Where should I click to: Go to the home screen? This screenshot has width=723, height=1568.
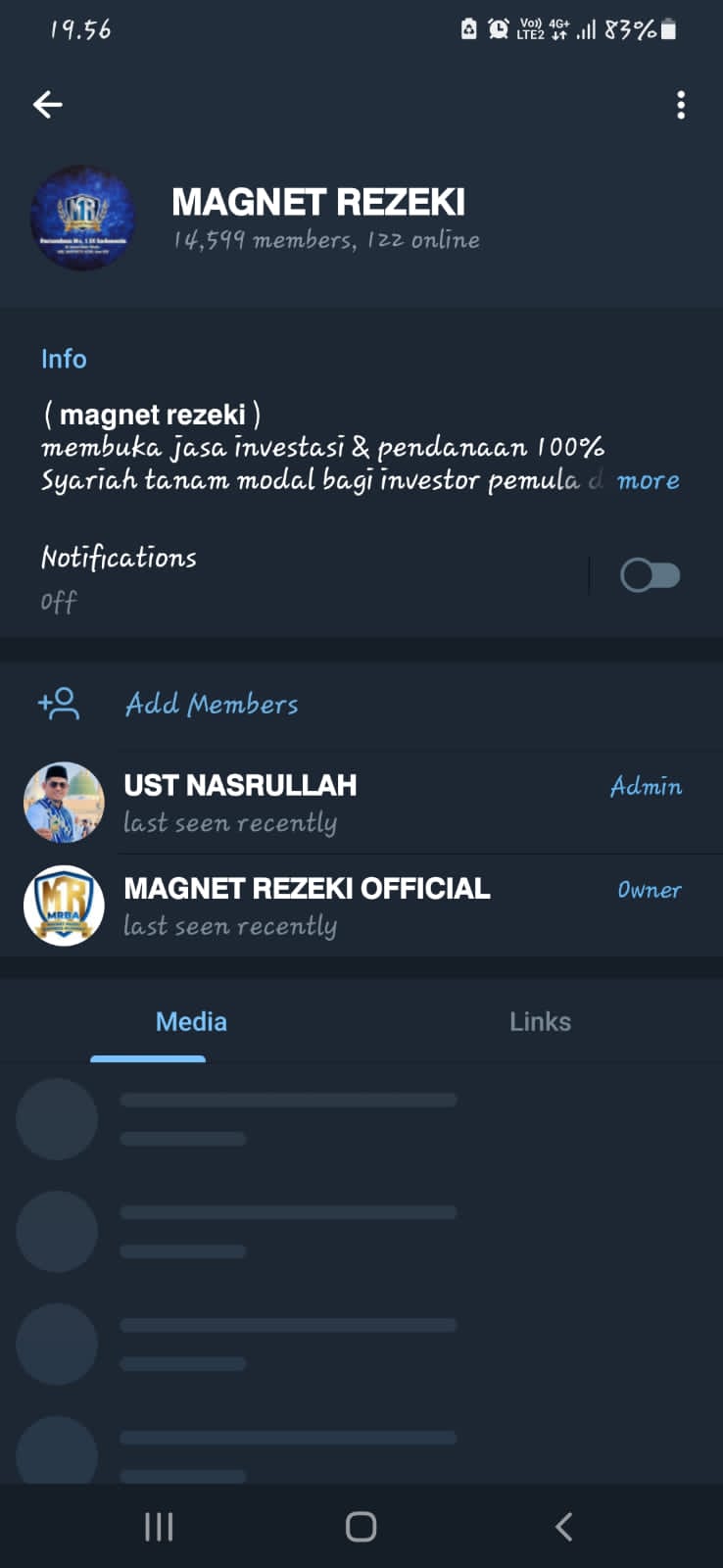point(361,1526)
